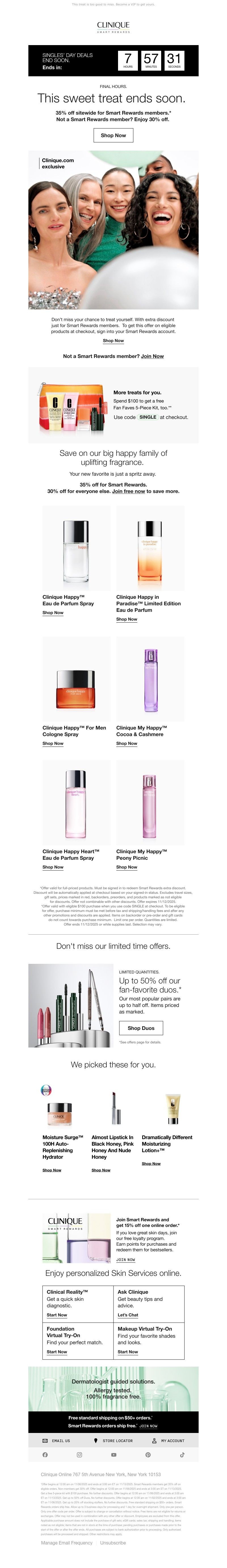This screenshot has width=227, height=1568.
Task: Shop Clinique Happy Eau de Parfum Spray
Action: (x=53, y=613)
